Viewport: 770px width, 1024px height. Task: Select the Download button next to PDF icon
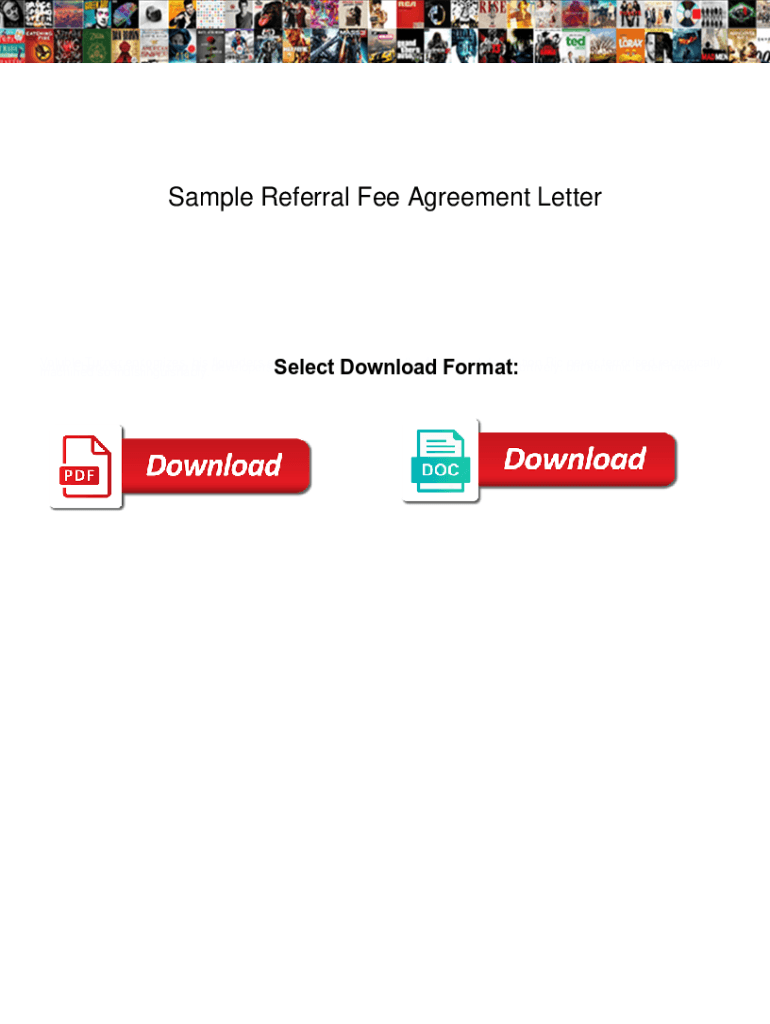tap(213, 465)
